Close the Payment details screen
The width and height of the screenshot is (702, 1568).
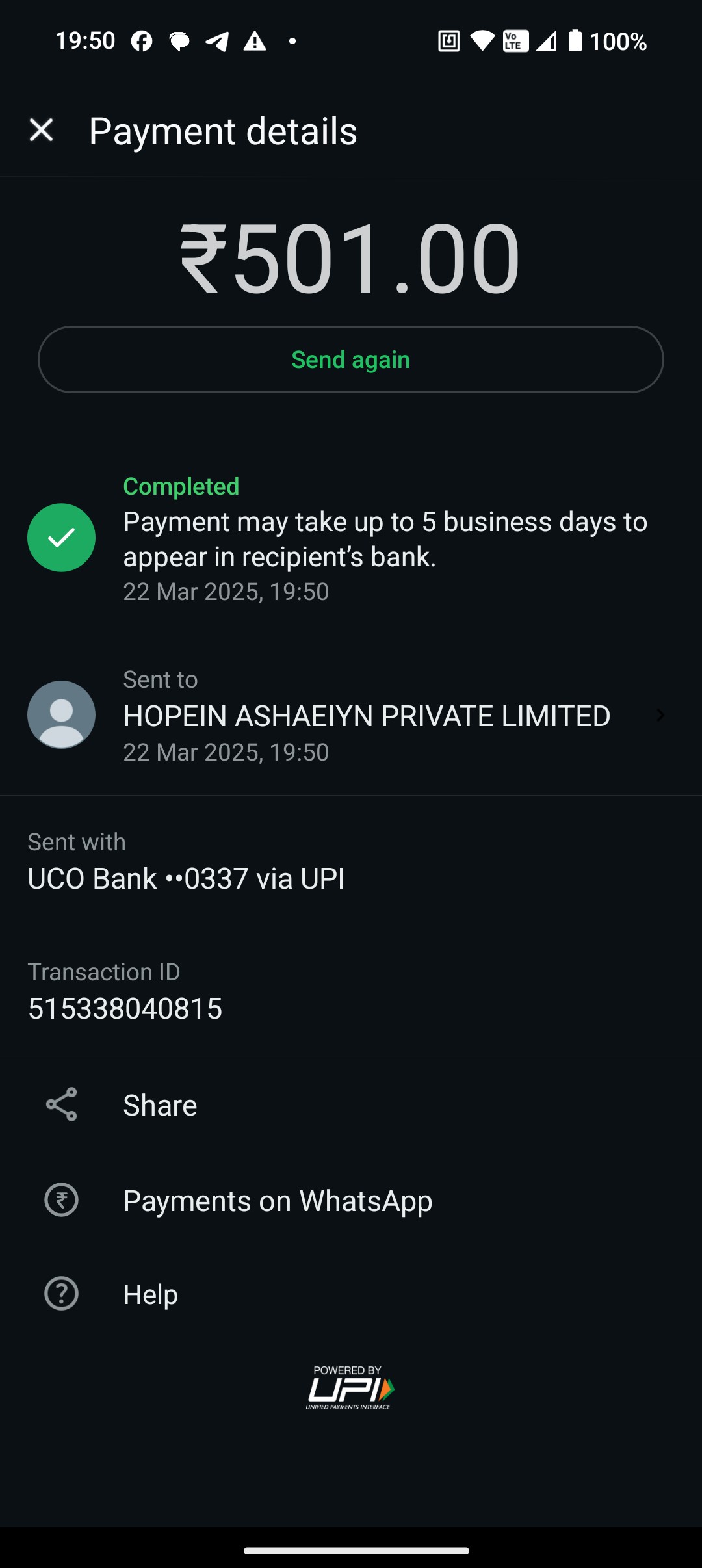point(42,130)
